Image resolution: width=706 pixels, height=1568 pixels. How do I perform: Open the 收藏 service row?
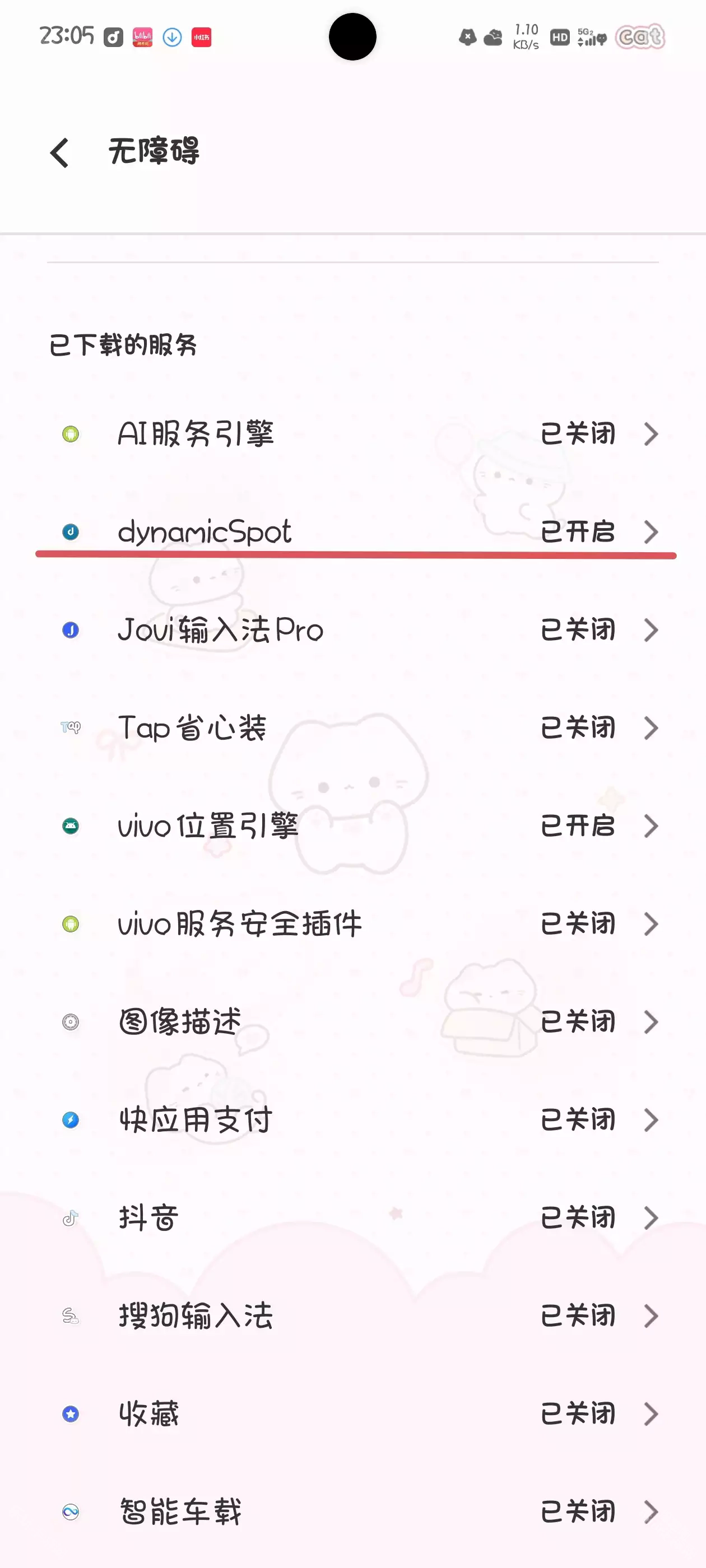click(352, 1414)
